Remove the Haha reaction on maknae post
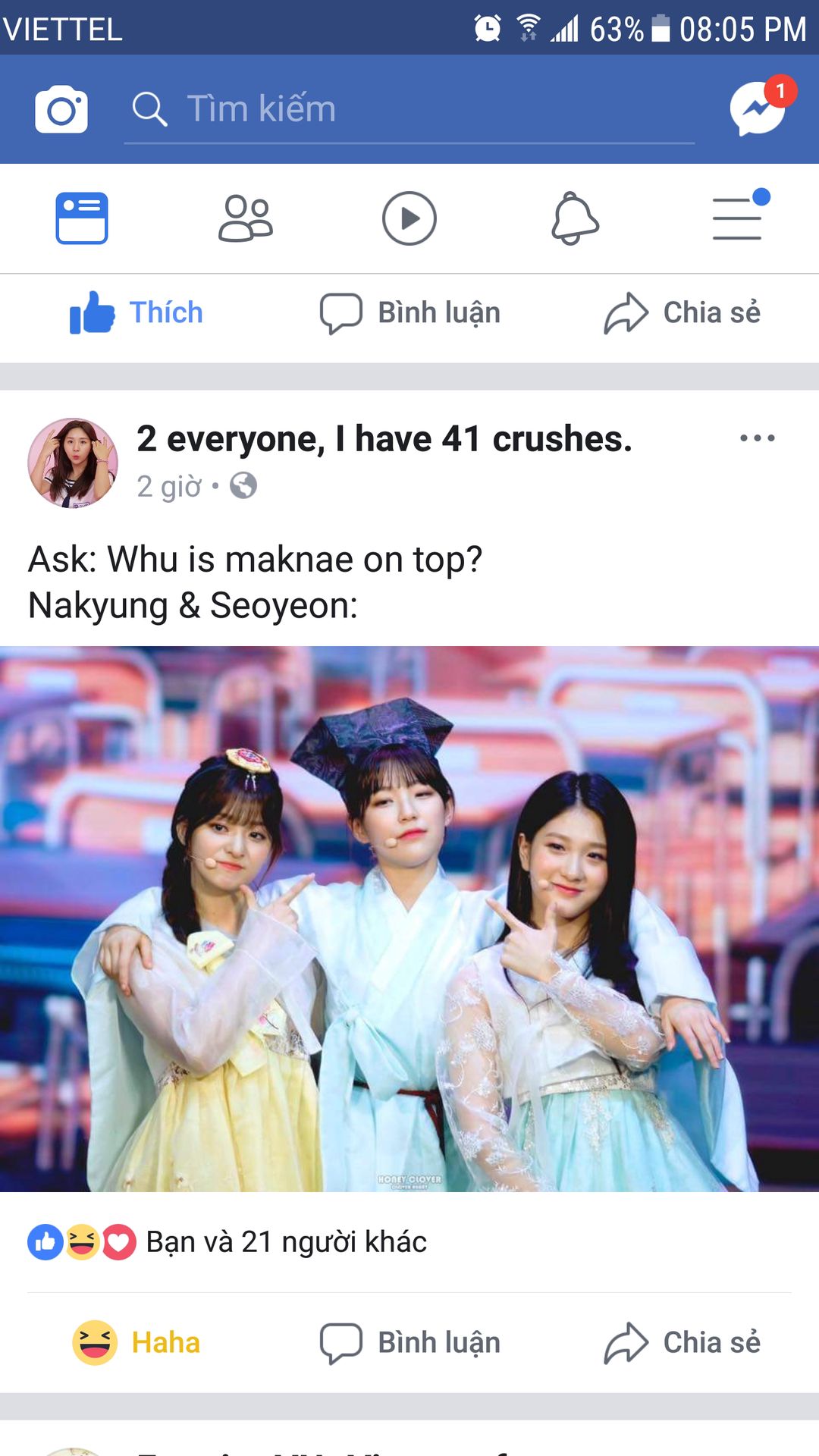This screenshot has height=1456, width=819. tap(136, 1342)
